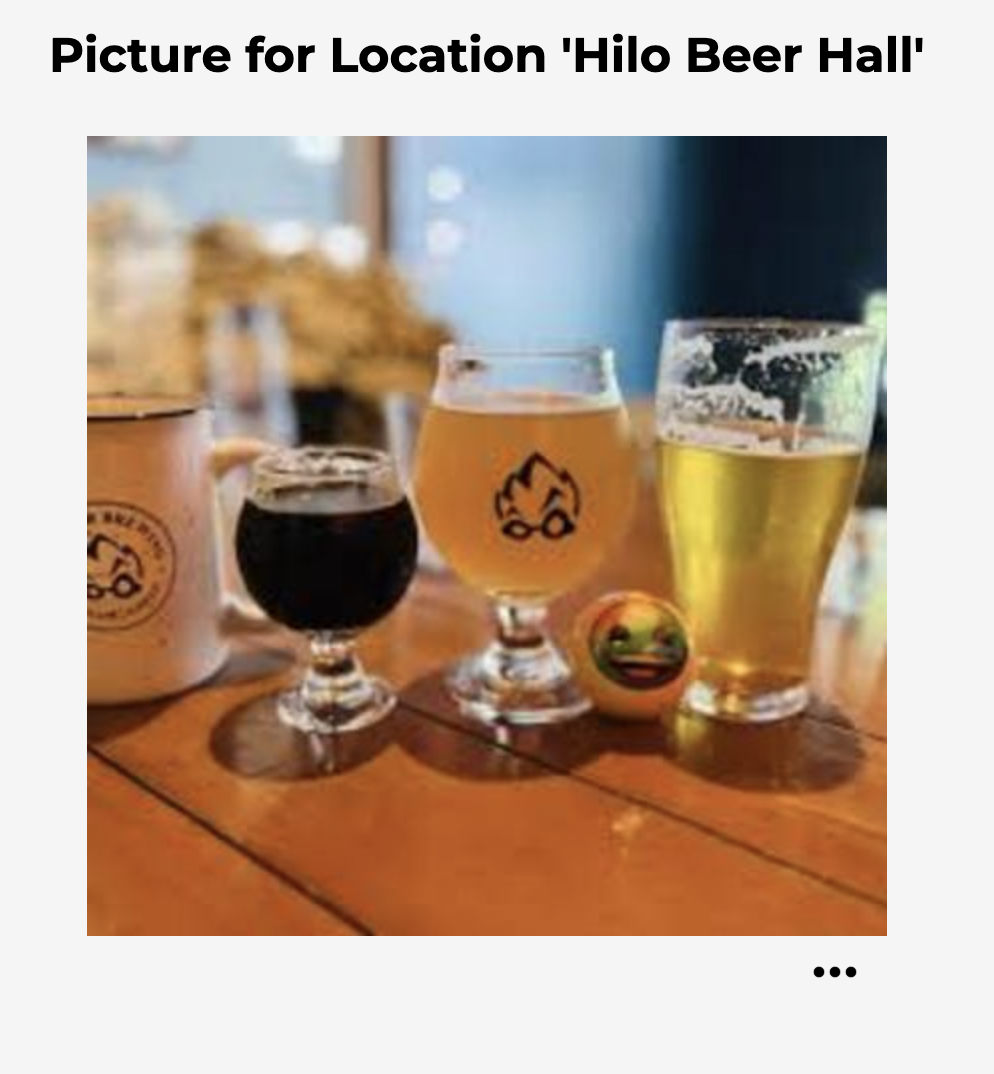Open the three-dot options menu
Image resolution: width=994 pixels, height=1074 pixels.
coord(835,971)
